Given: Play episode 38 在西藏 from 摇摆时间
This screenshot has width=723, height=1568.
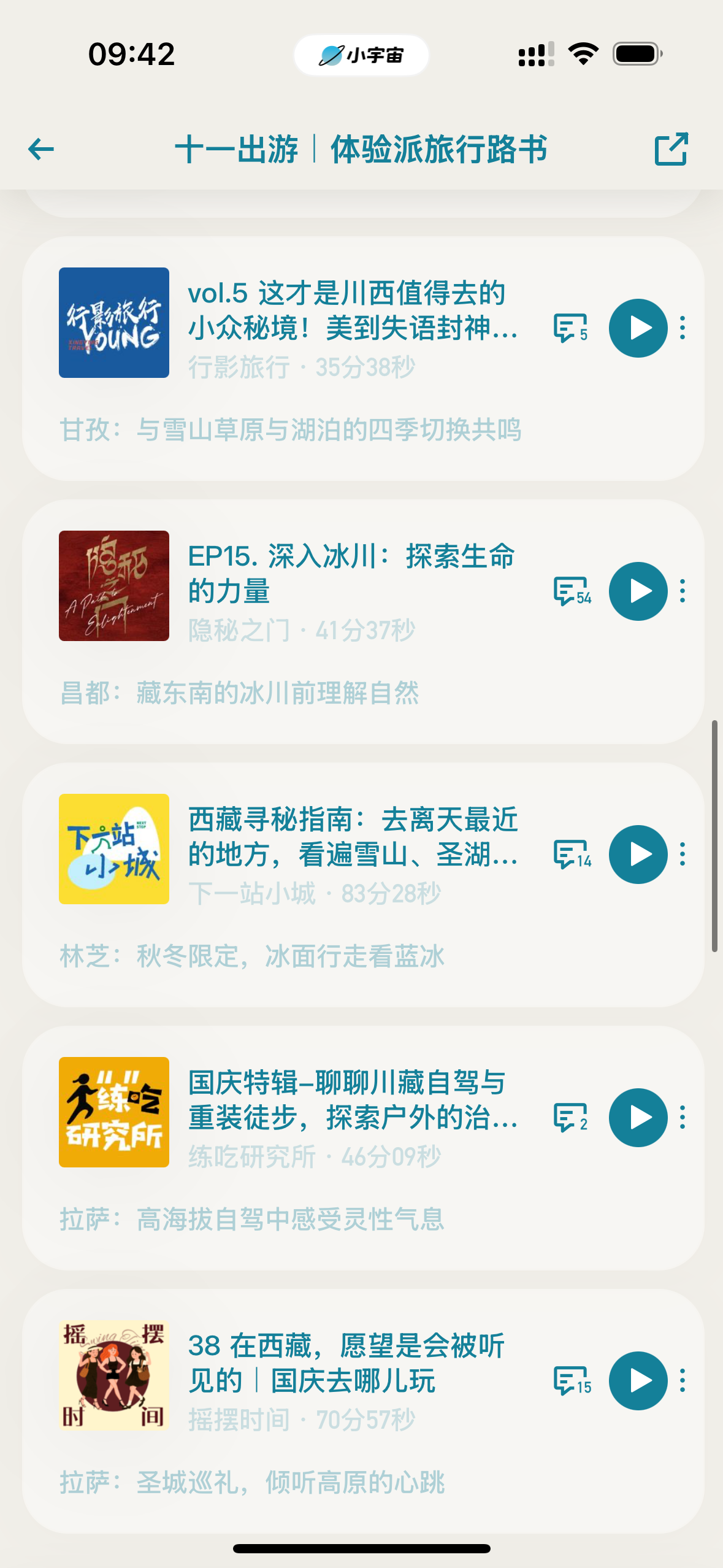Looking at the screenshot, I should click(x=638, y=1381).
